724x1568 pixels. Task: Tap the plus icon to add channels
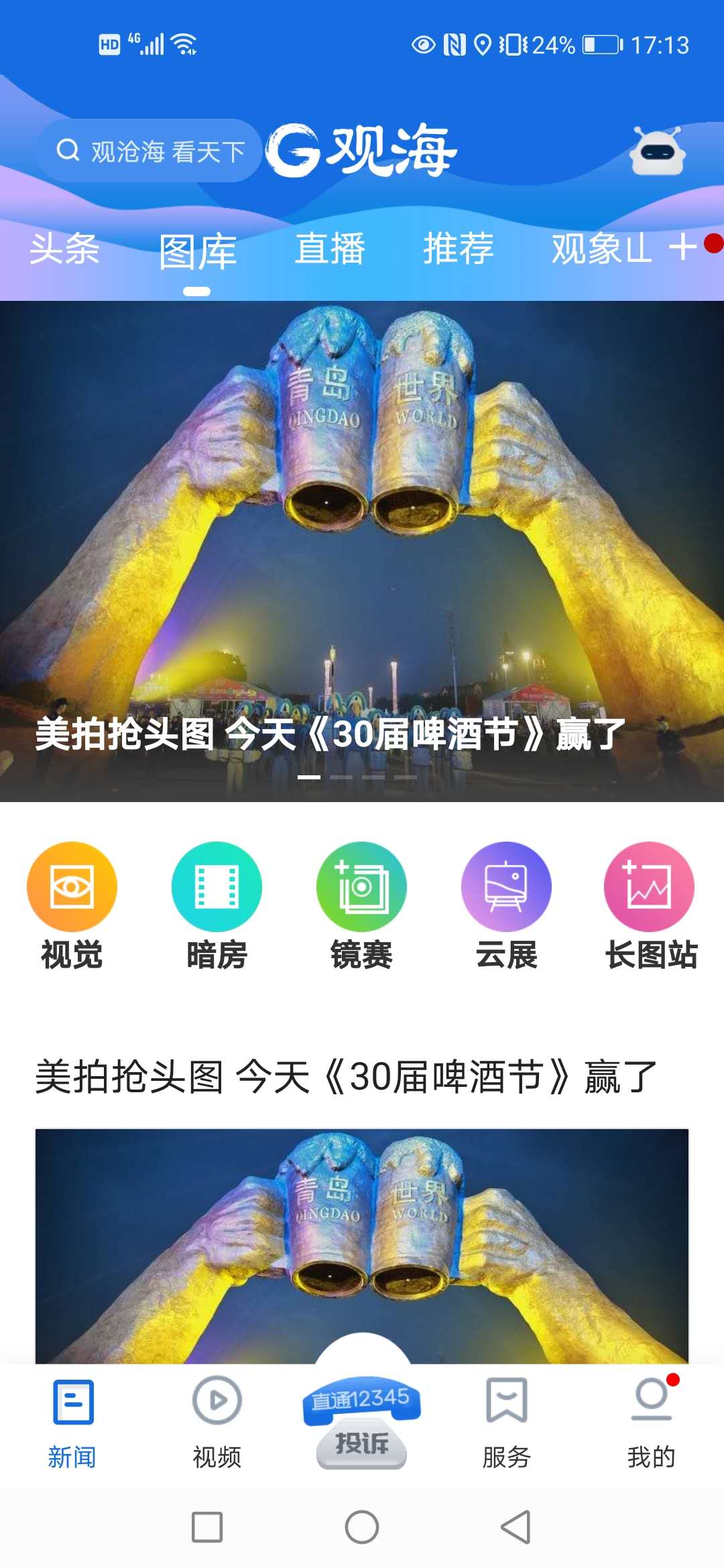click(682, 247)
